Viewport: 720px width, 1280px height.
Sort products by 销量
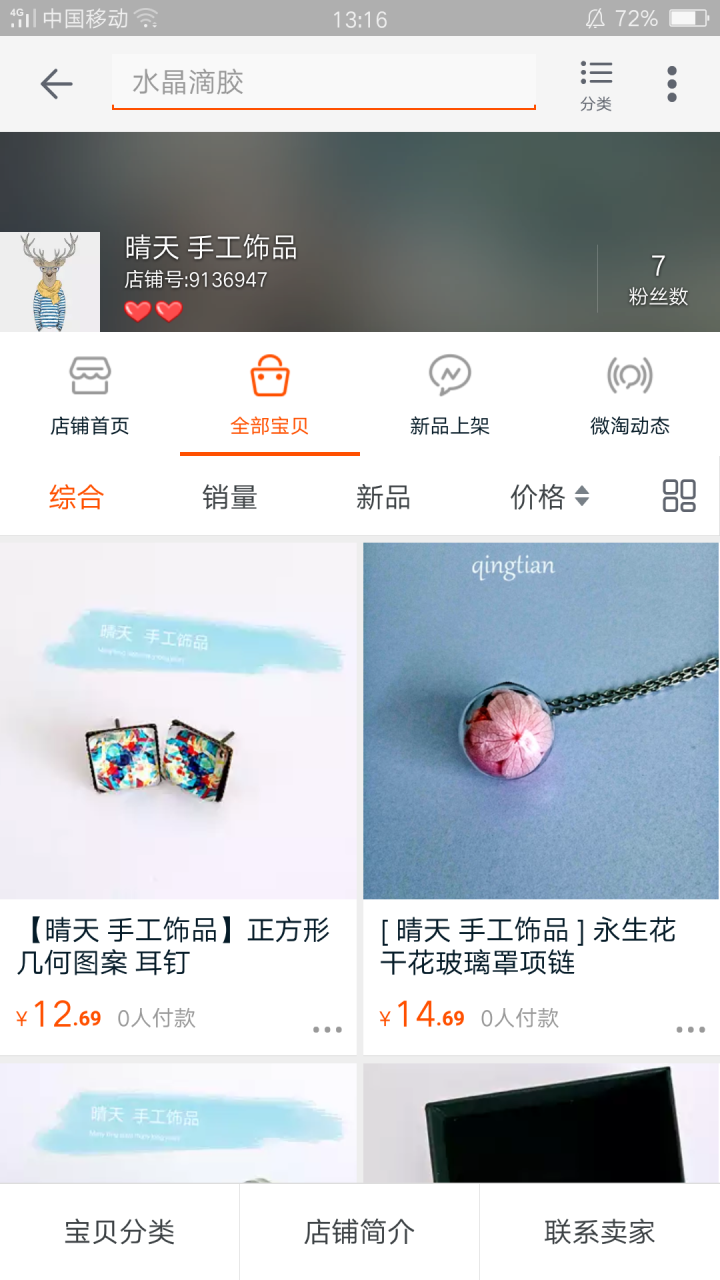pyautogui.click(x=230, y=497)
